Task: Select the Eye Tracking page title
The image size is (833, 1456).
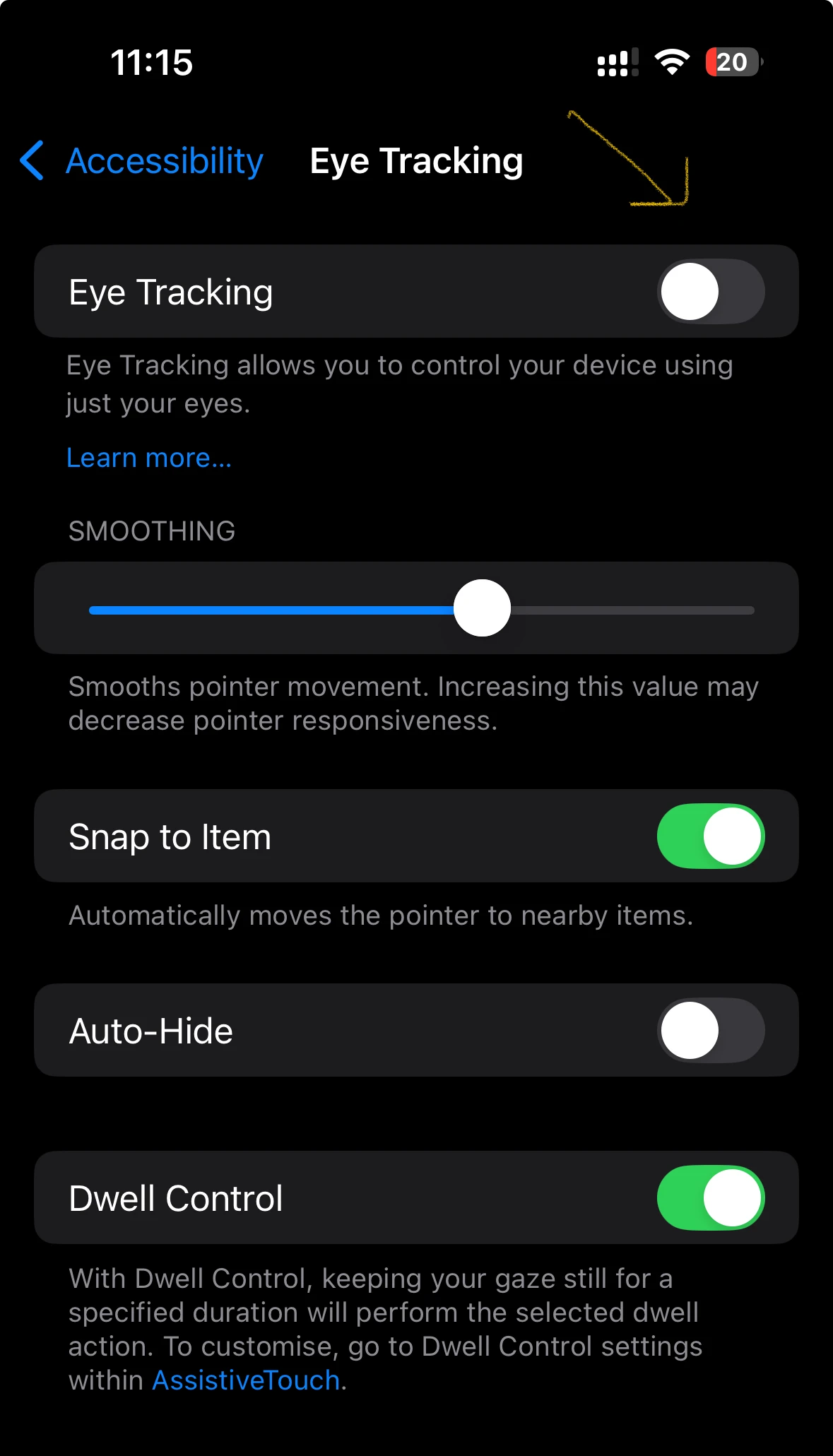Action: [x=415, y=160]
